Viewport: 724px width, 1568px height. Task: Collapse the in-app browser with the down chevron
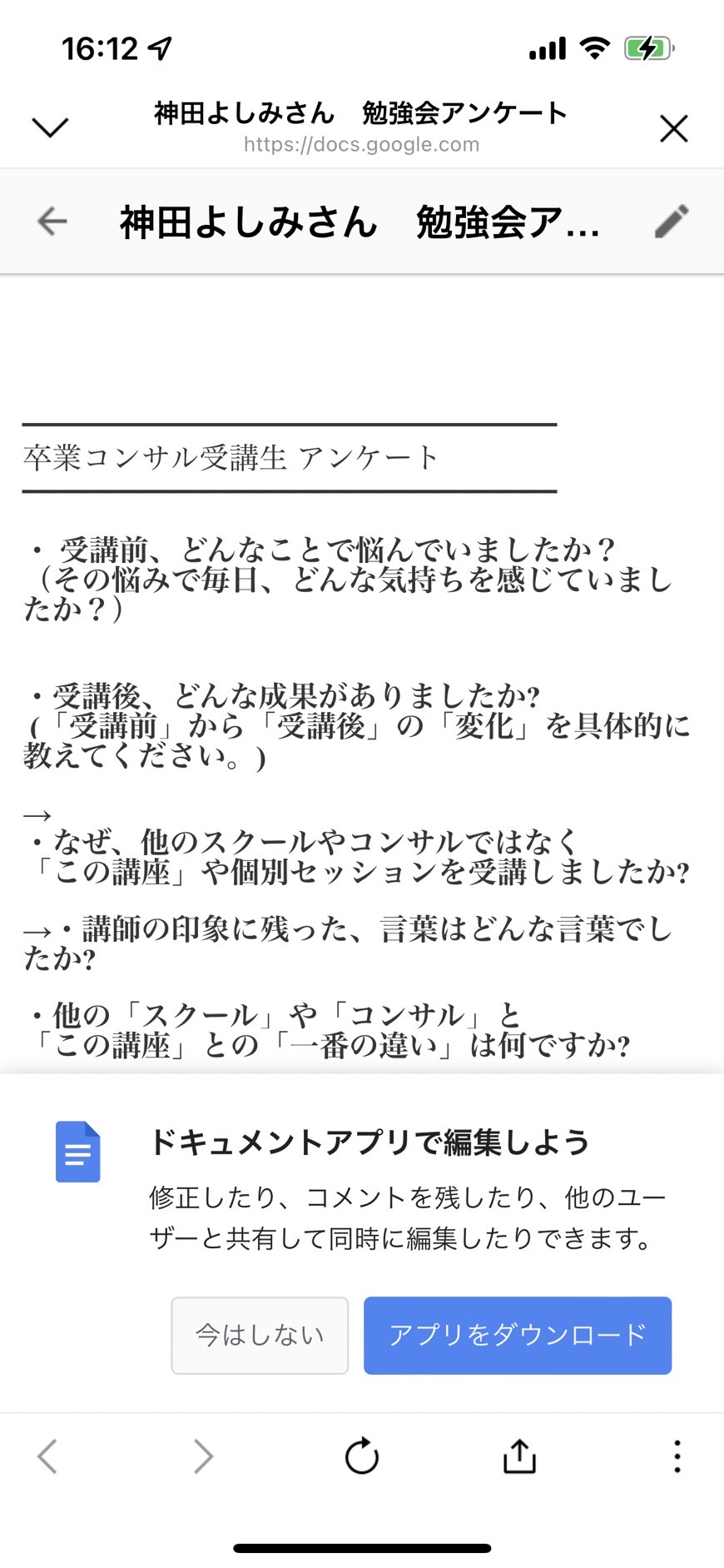50,127
